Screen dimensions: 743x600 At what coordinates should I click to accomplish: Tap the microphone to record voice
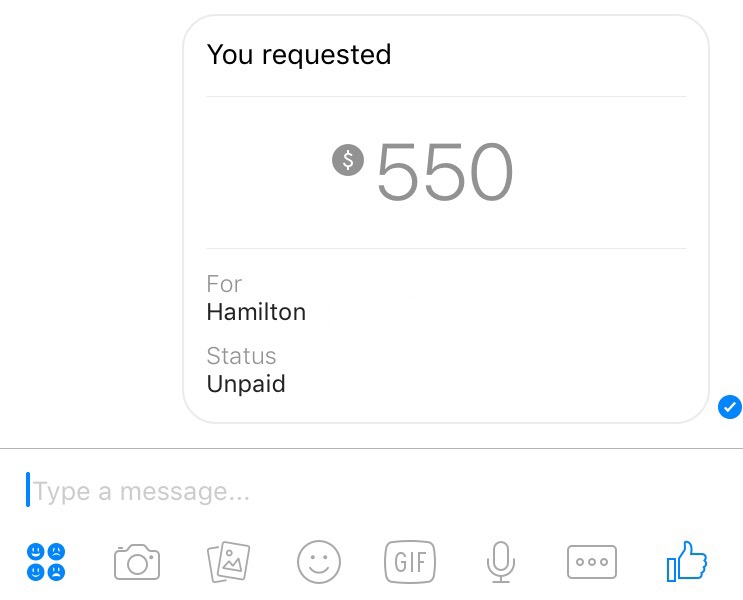click(x=500, y=562)
